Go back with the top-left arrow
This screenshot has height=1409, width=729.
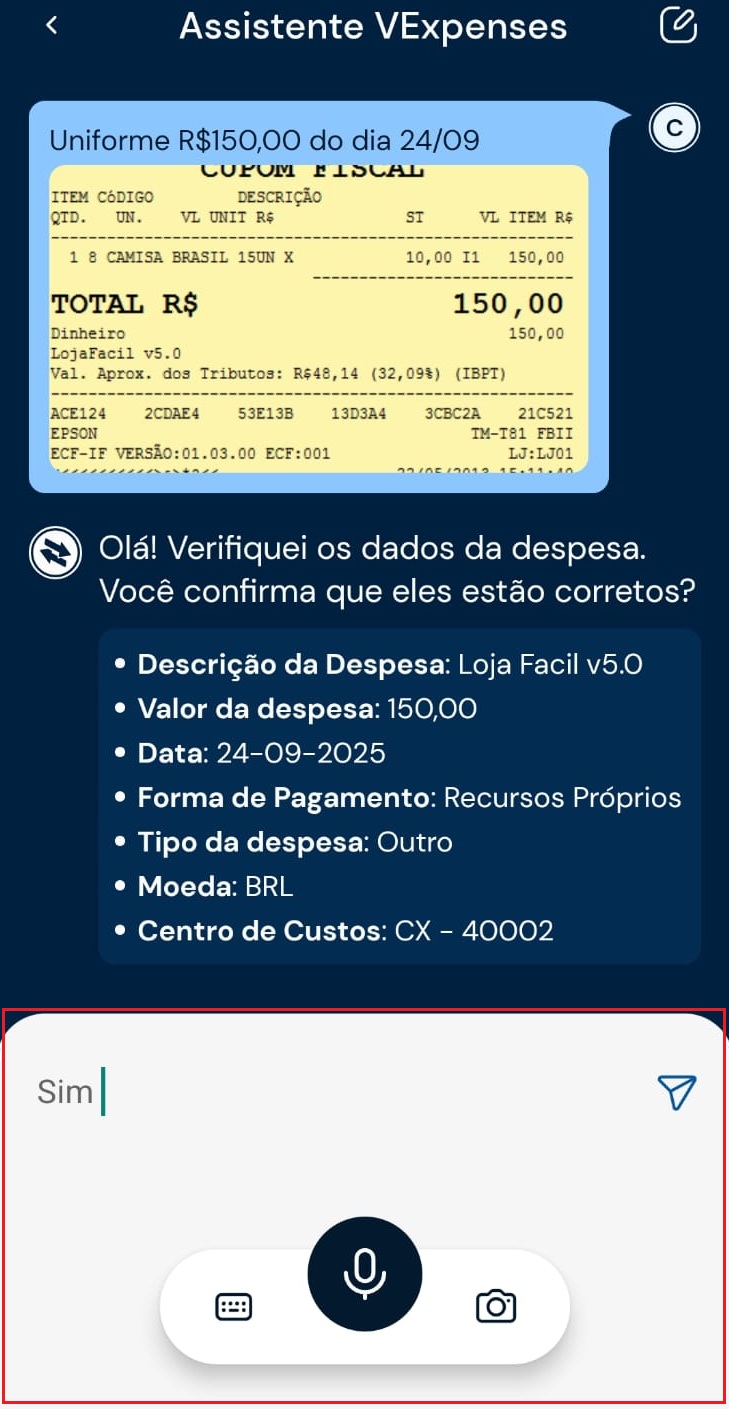(52, 26)
